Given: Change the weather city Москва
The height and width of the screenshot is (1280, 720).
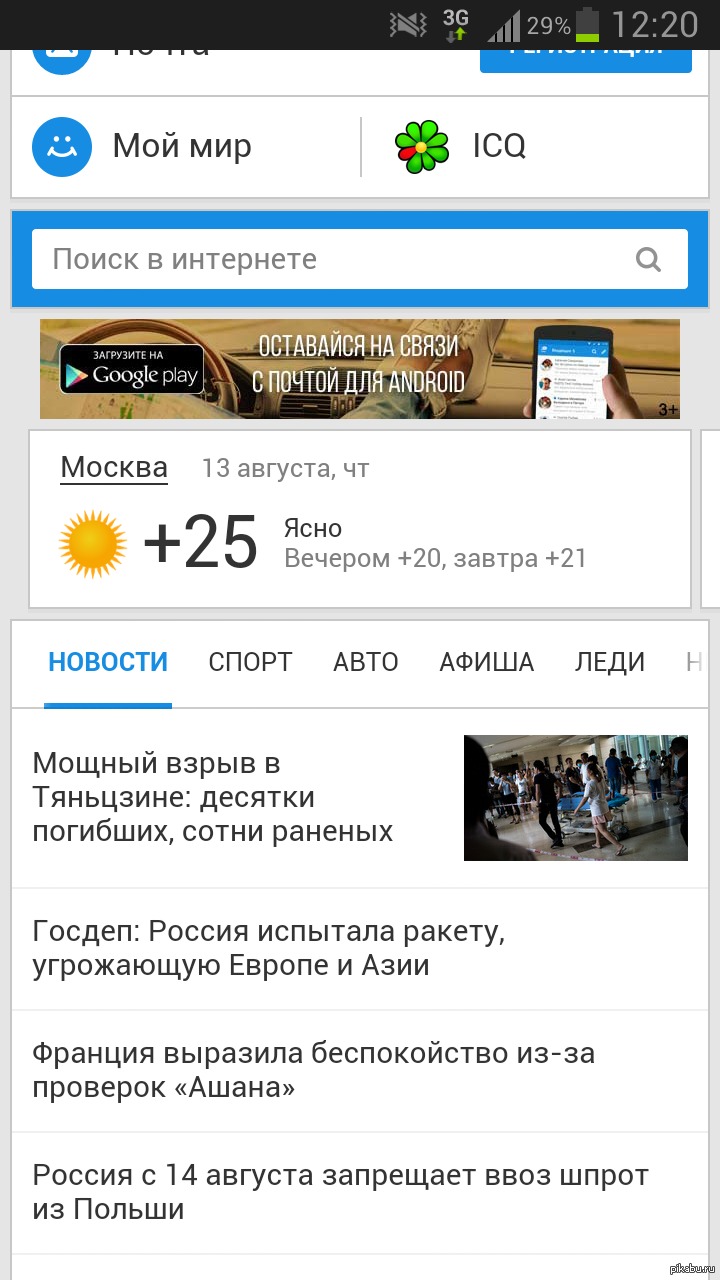Looking at the screenshot, I should 114,467.
